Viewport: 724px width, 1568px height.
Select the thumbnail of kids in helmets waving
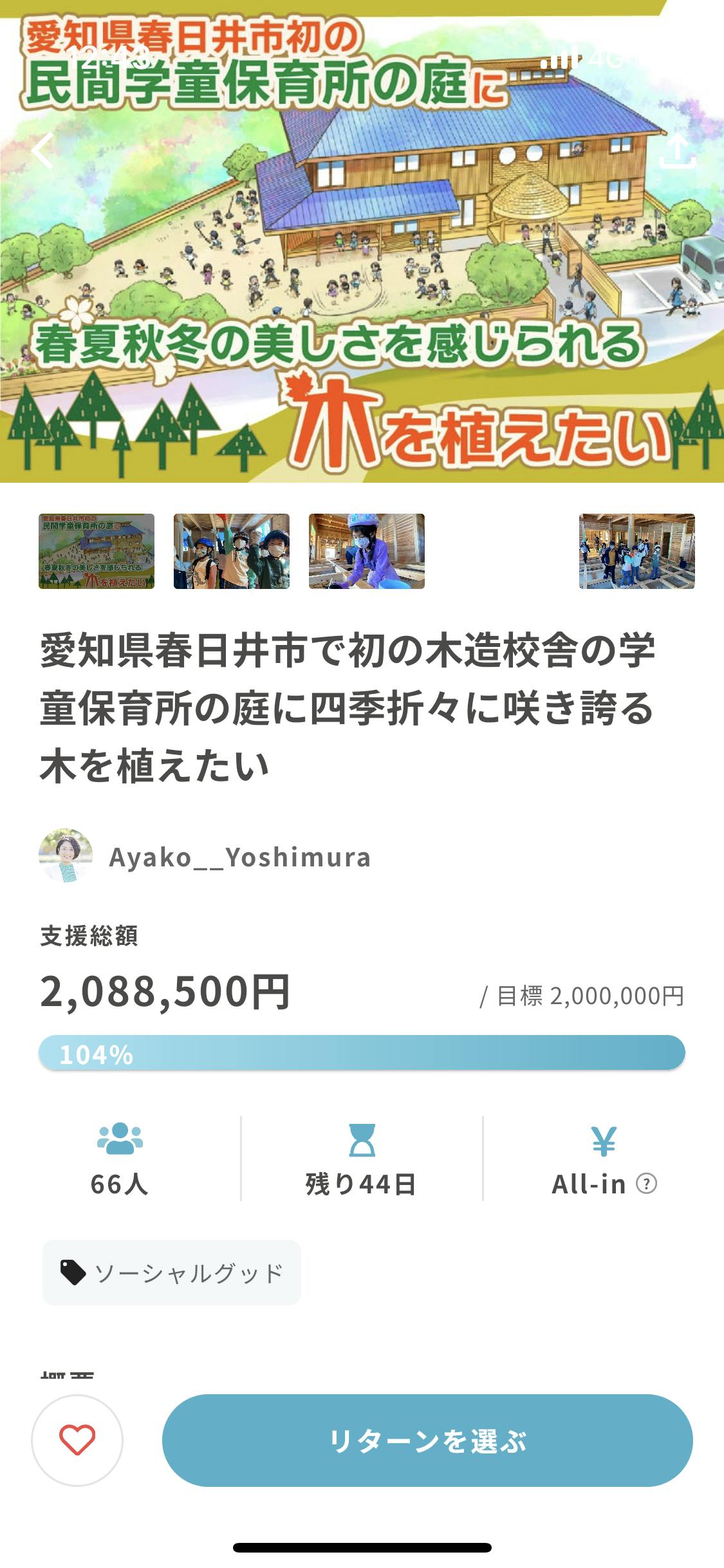click(x=232, y=551)
